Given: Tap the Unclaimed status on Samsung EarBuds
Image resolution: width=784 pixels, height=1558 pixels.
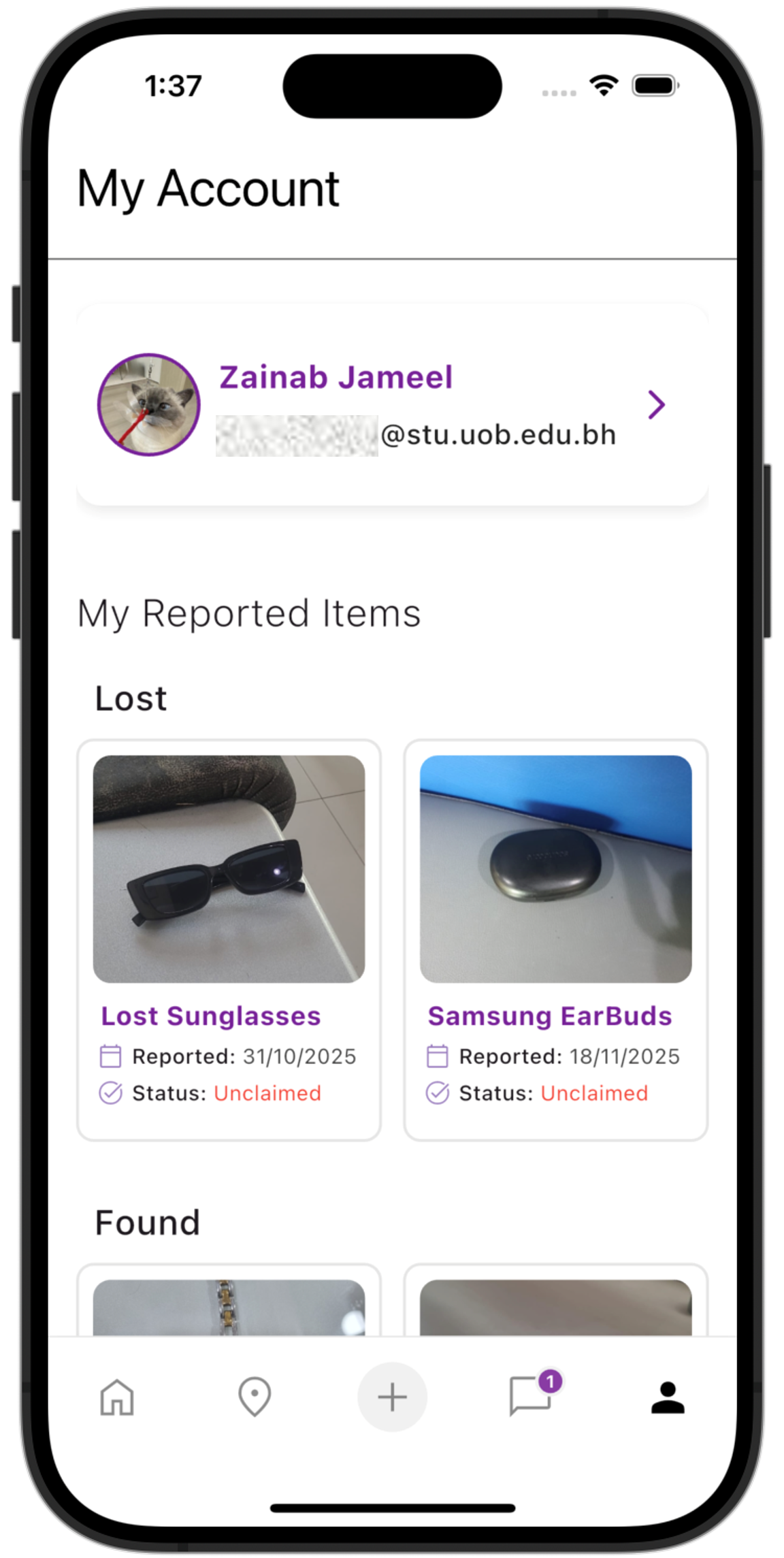Looking at the screenshot, I should point(593,1093).
